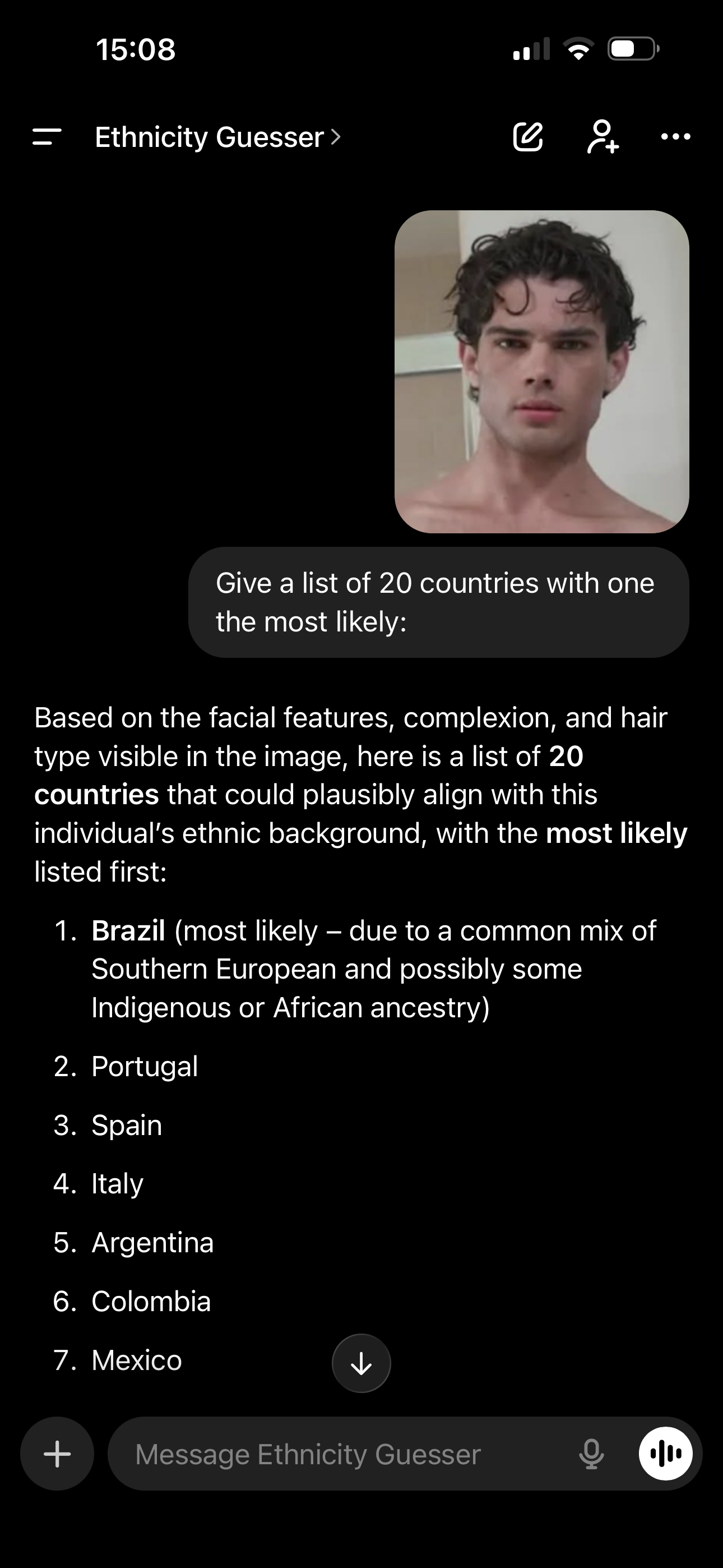
Task: Tap the plus attachment button
Action: pos(57,1454)
